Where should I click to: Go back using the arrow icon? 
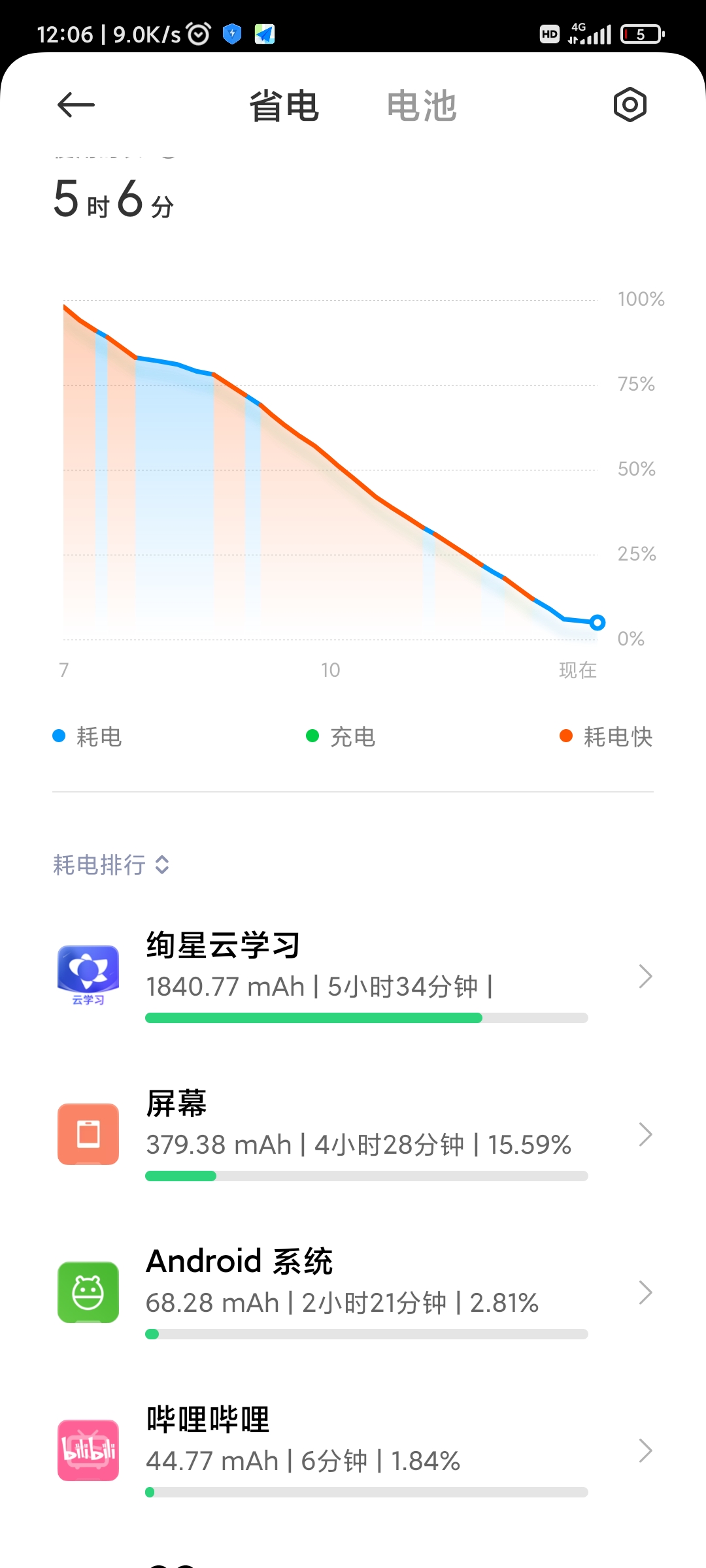76,105
